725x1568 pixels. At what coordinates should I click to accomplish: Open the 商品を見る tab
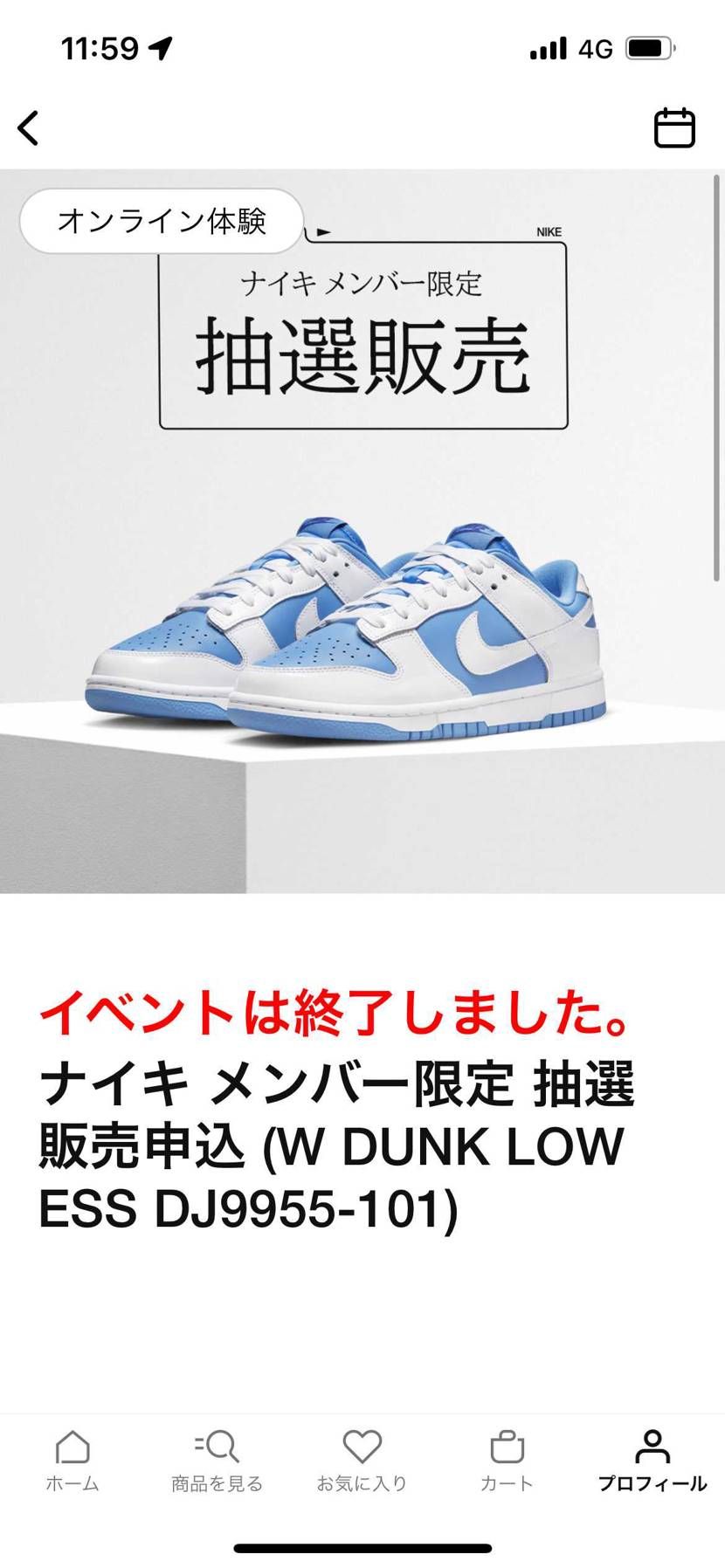[x=217, y=1461]
